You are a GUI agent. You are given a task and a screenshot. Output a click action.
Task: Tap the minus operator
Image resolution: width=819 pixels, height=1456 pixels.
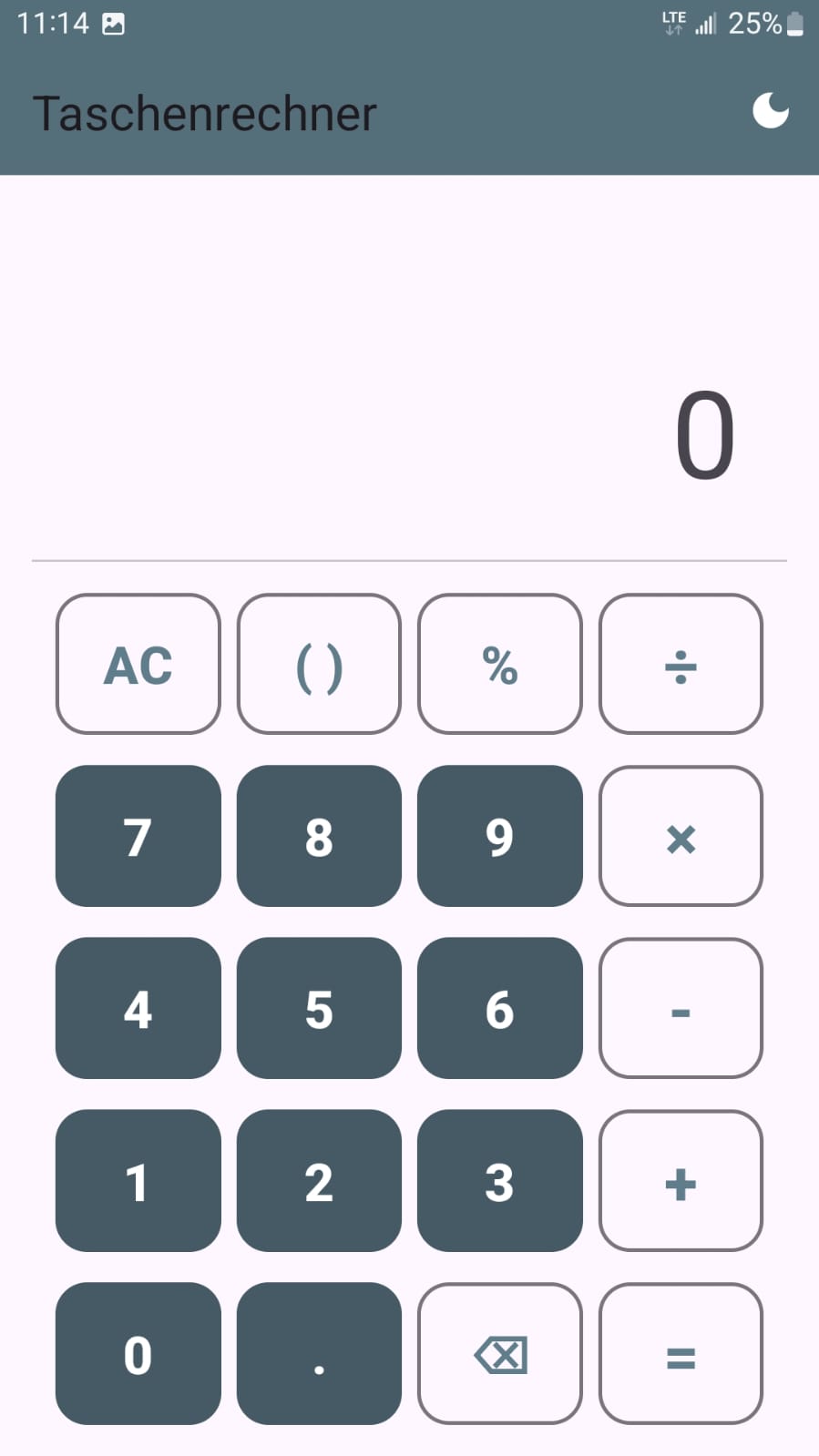[681, 1008]
